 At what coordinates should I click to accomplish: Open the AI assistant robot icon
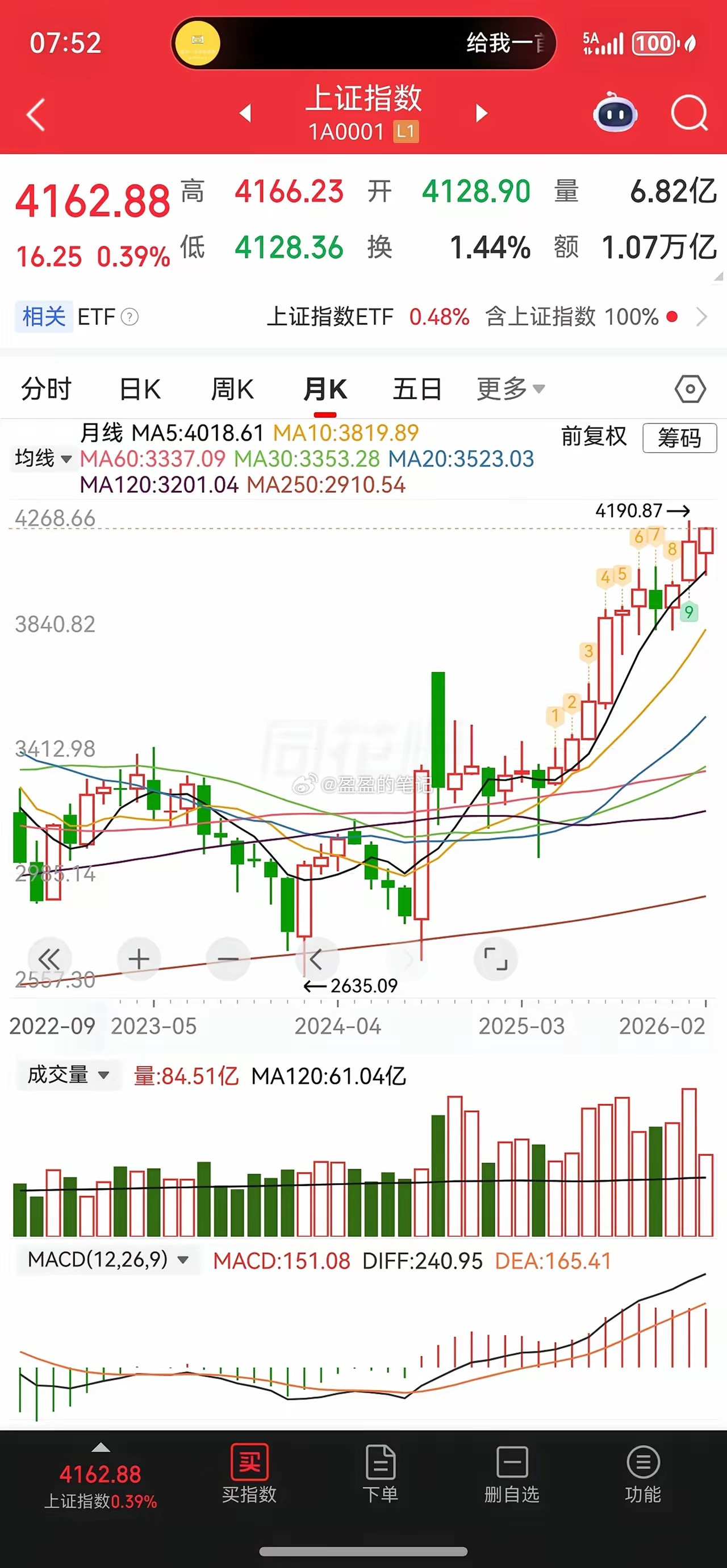615,114
